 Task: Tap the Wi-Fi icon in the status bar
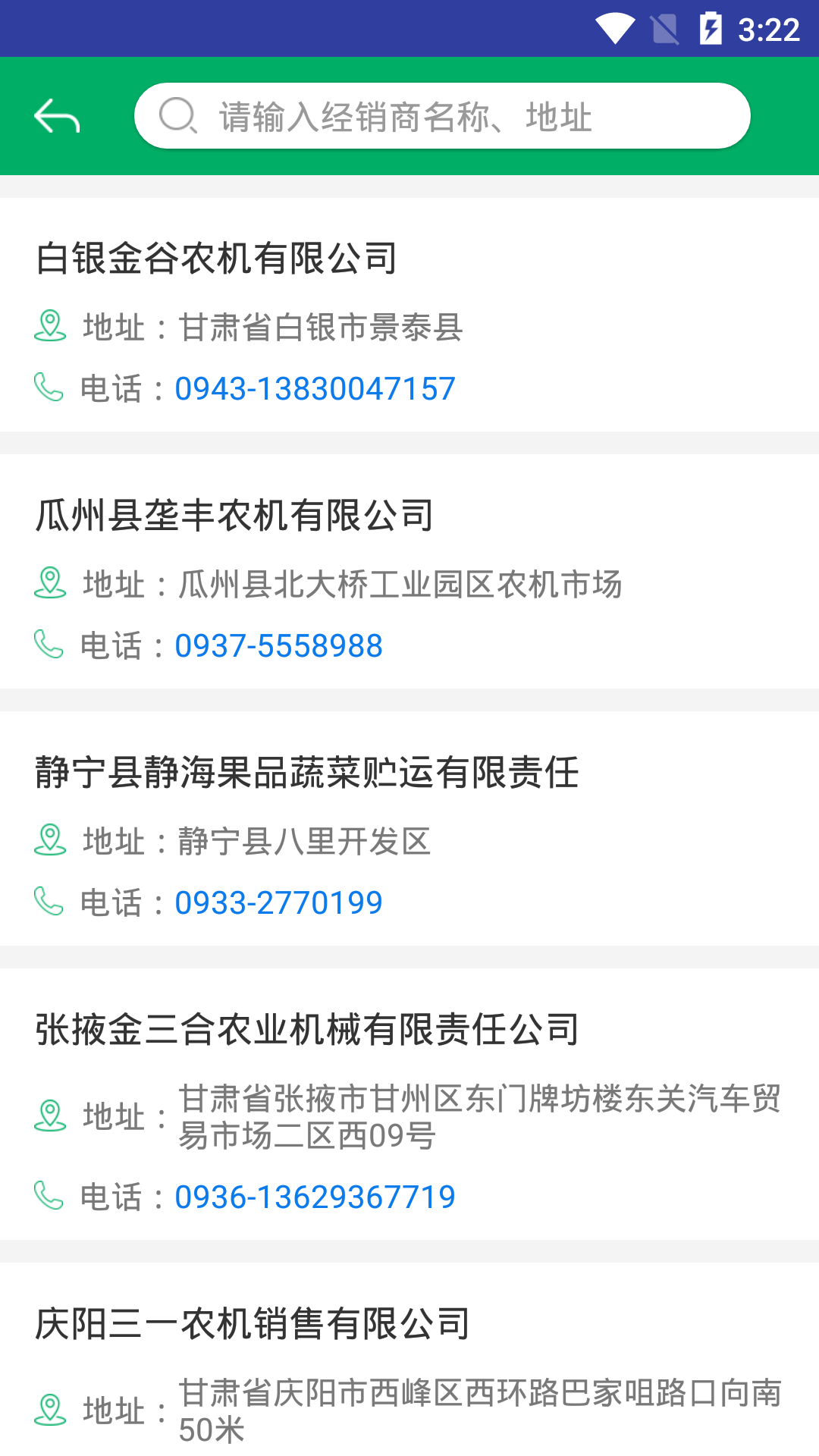coord(616,28)
